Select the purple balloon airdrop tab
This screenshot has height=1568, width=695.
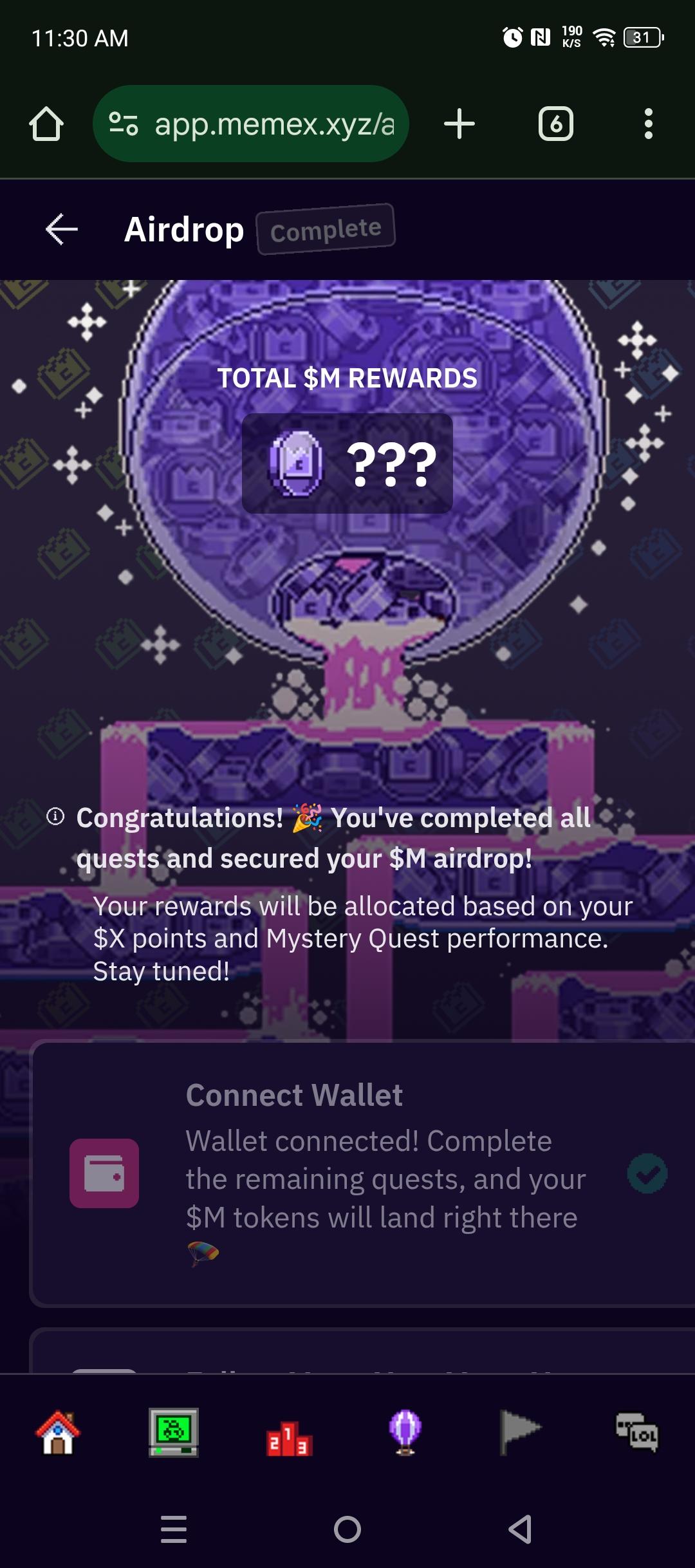point(405,1432)
